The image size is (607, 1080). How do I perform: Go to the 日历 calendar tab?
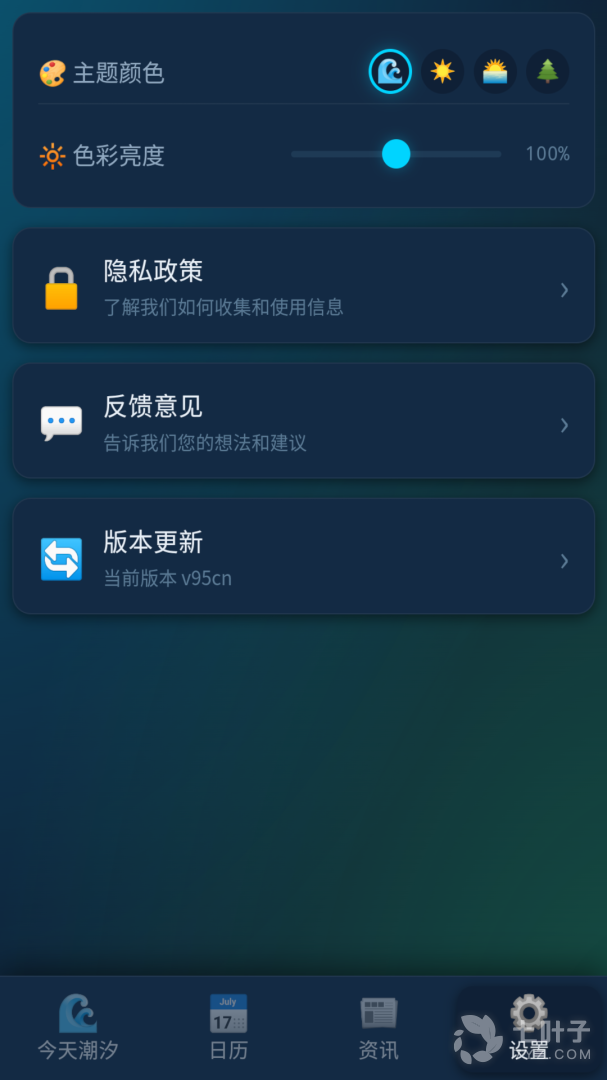[x=228, y=1027]
